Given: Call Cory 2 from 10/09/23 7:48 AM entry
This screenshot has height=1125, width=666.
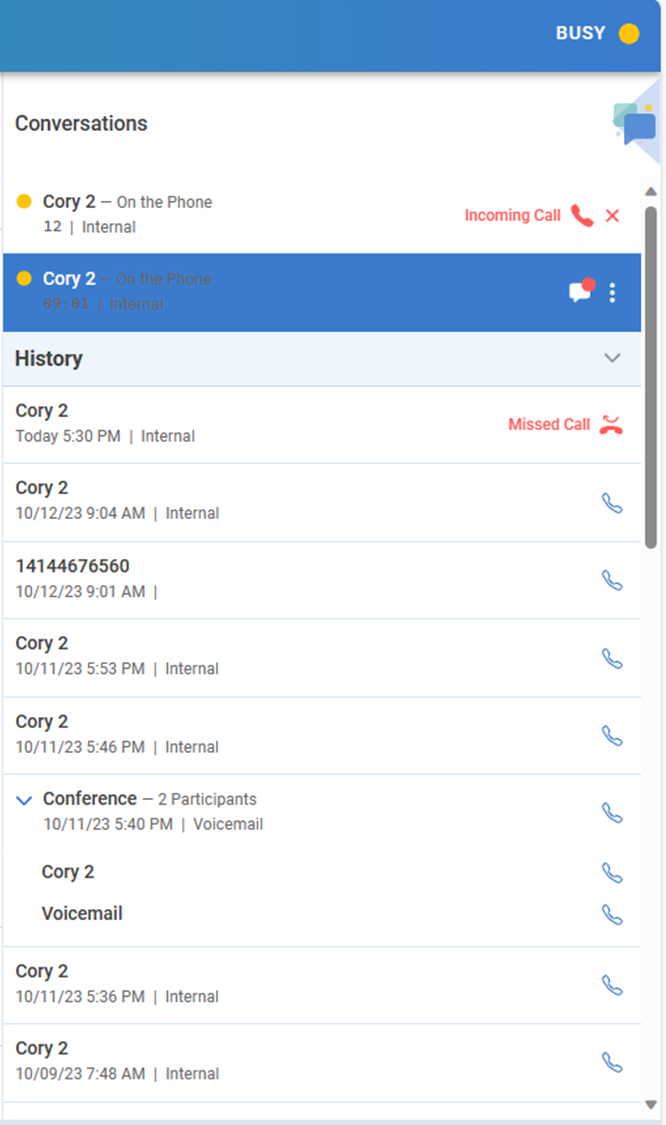Looking at the screenshot, I should tap(612, 1061).
